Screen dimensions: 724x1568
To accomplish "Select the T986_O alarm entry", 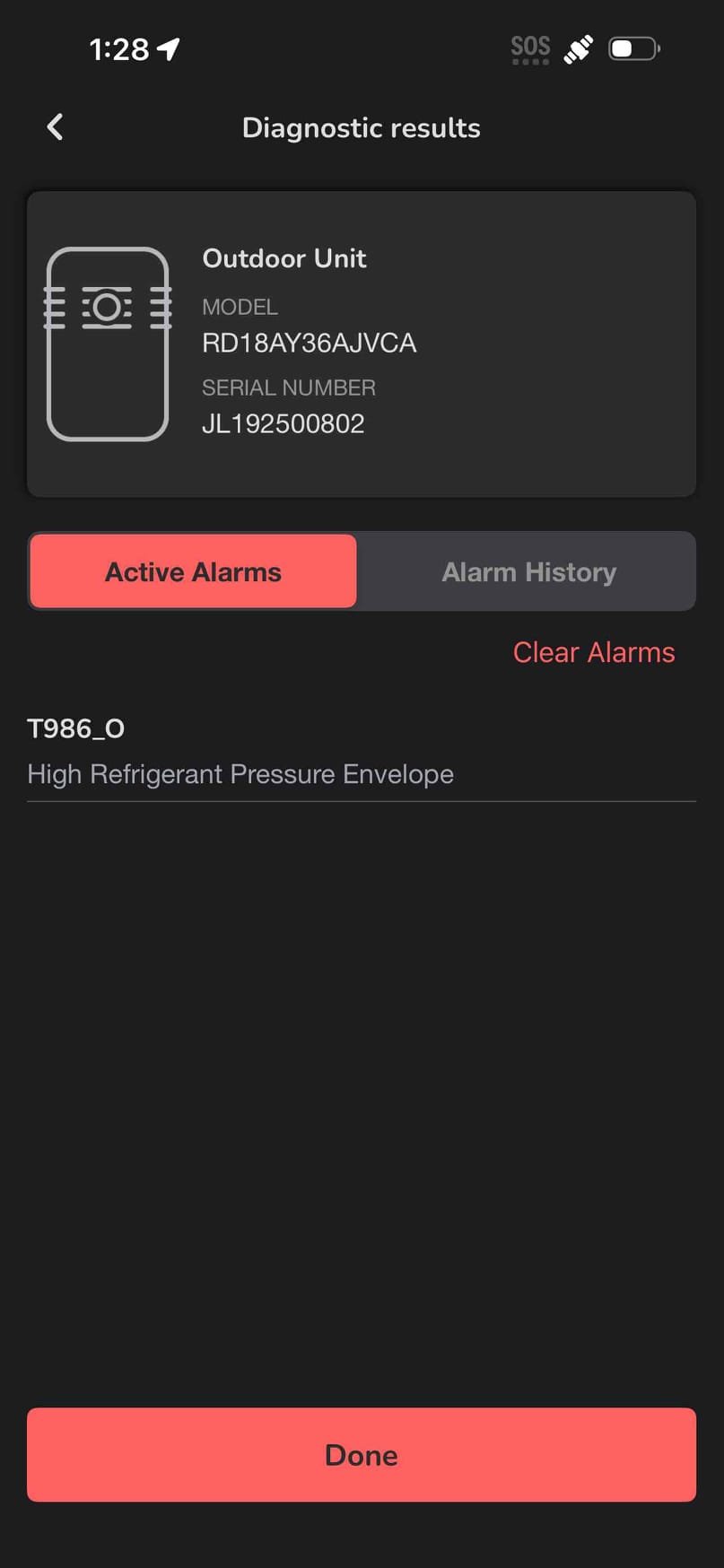I will pyautogui.click(x=77, y=728).
